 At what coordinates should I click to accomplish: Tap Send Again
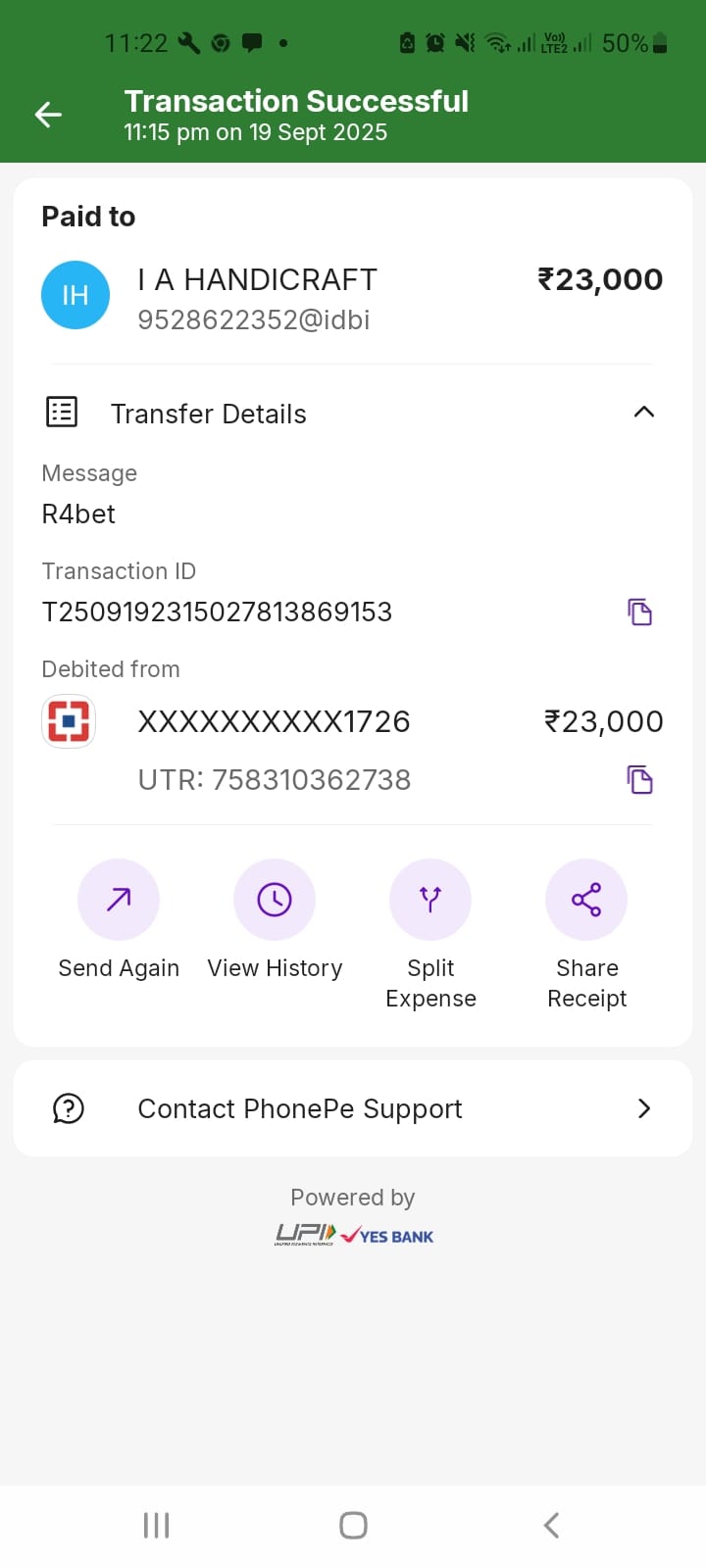(x=119, y=900)
